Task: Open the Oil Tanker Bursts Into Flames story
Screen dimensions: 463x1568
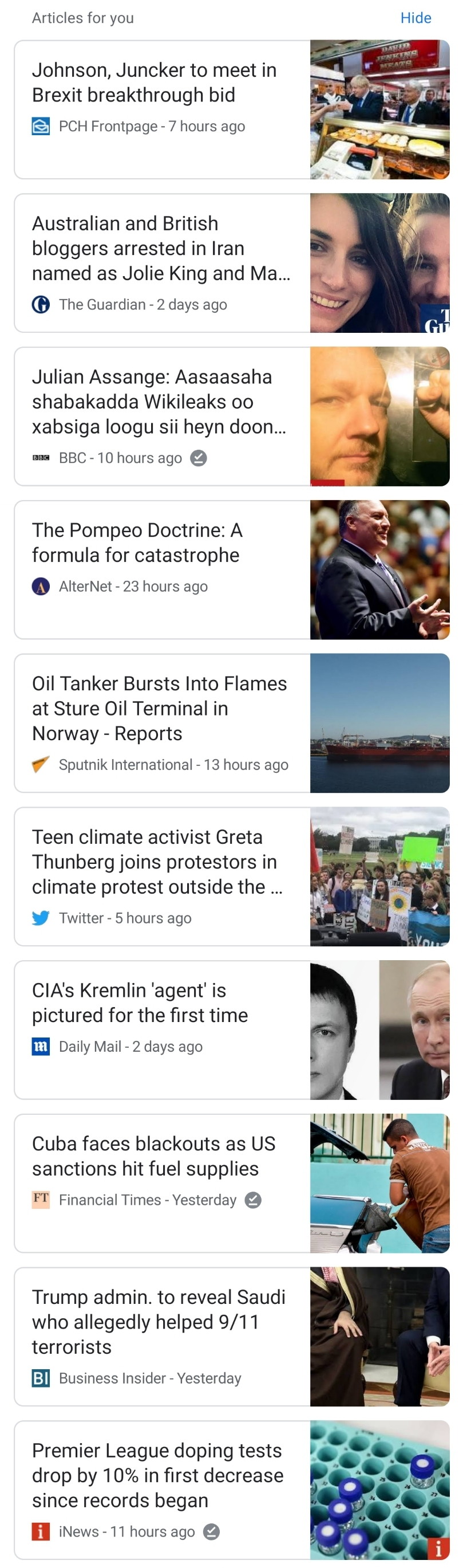Action: tap(160, 709)
